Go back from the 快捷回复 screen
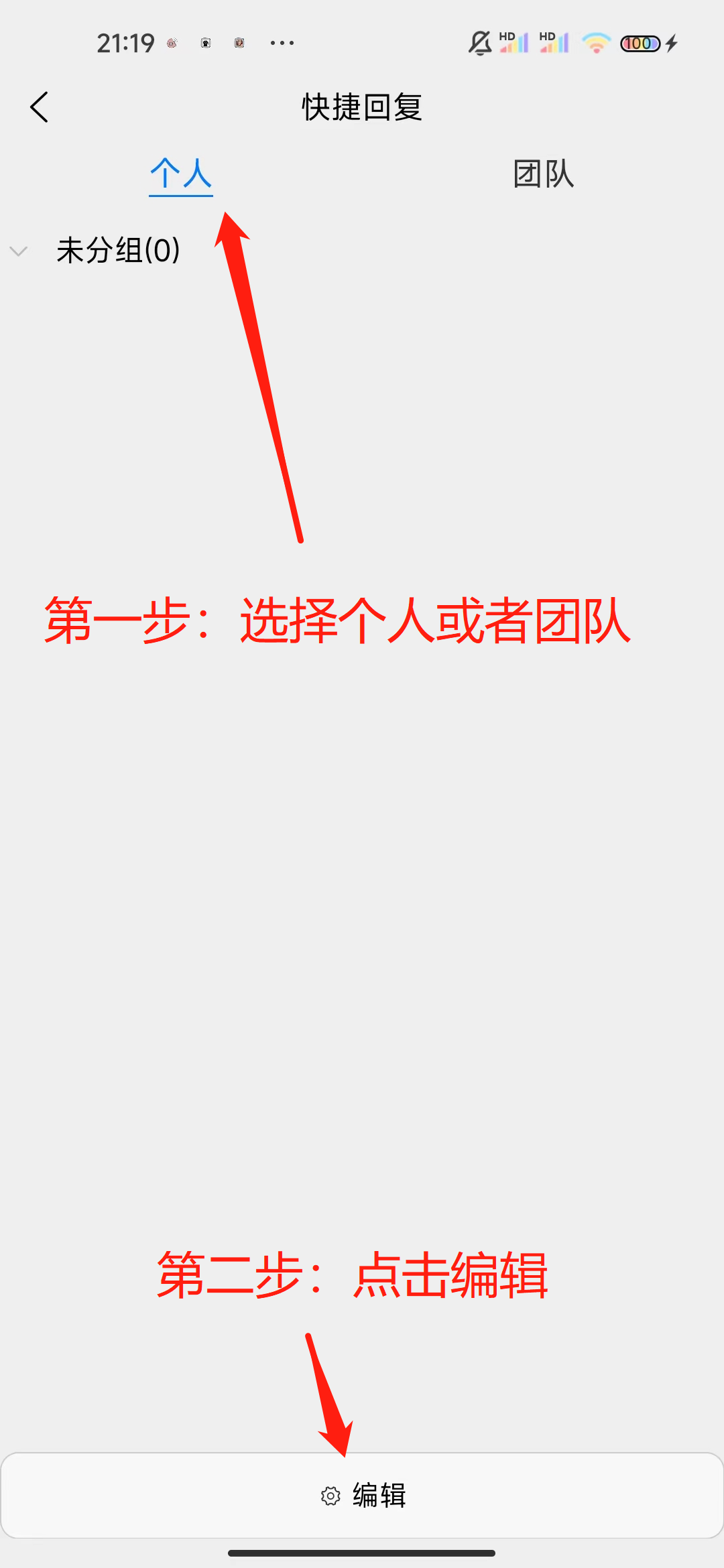The image size is (724, 1568). 40,107
